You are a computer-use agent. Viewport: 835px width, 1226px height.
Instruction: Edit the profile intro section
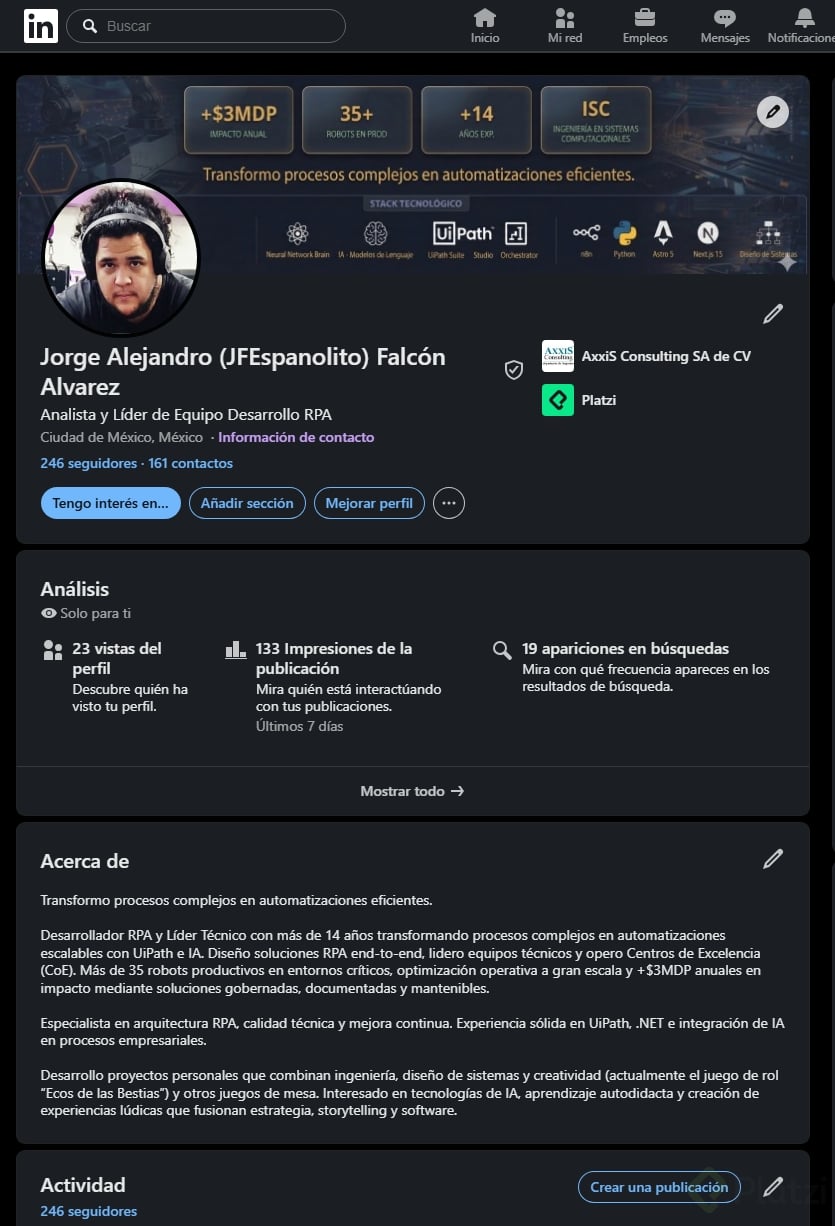pos(772,314)
